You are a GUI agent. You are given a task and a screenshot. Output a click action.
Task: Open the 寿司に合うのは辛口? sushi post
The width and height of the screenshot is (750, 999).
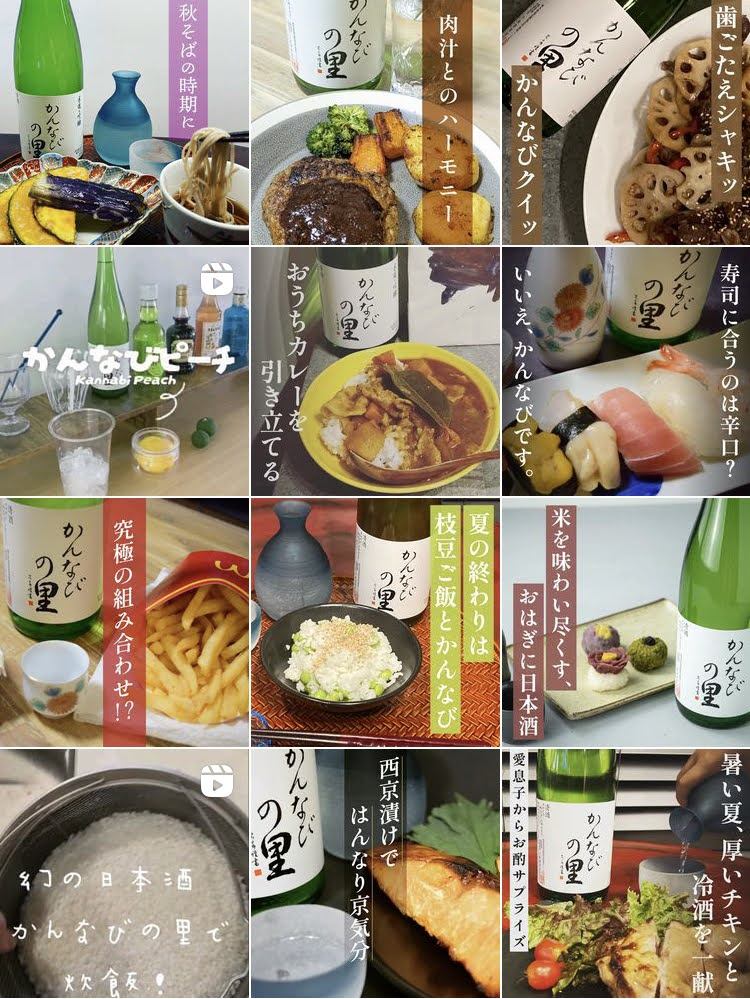(626, 372)
